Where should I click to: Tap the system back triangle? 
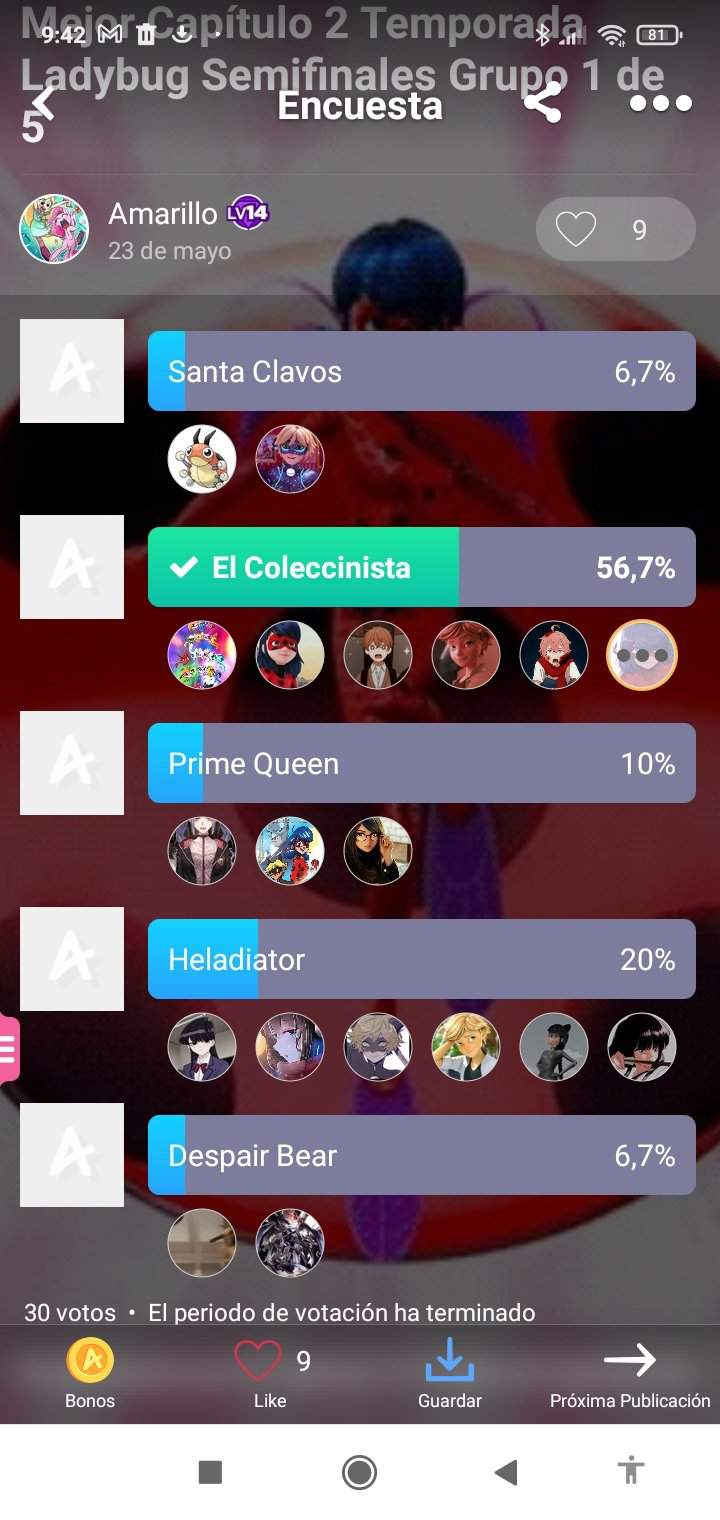click(506, 1472)
